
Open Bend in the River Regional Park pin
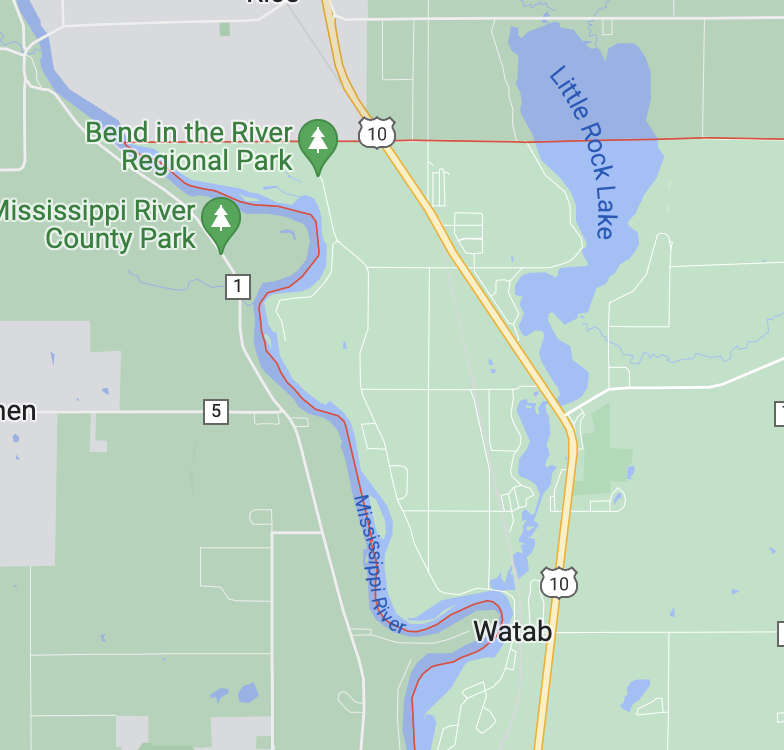coord(318,142)
